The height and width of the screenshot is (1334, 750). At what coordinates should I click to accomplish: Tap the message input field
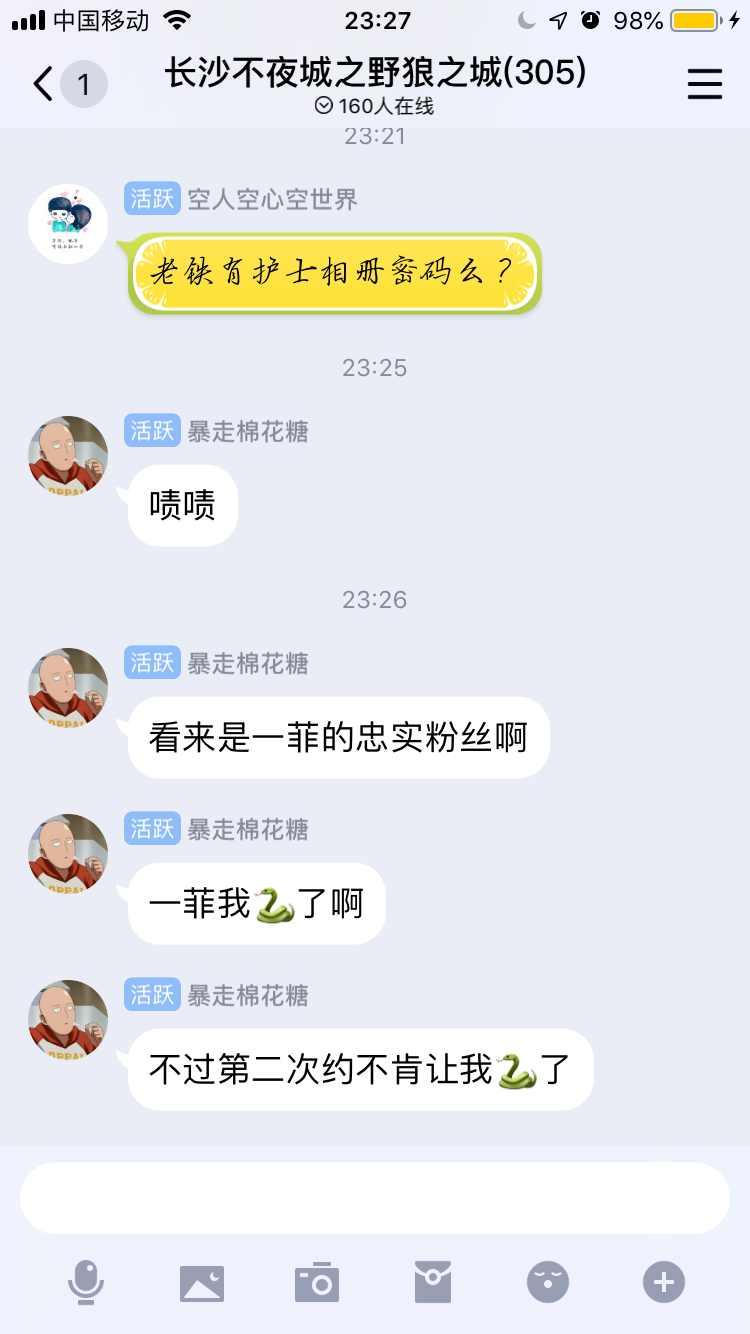click(x=374, y=1197)
